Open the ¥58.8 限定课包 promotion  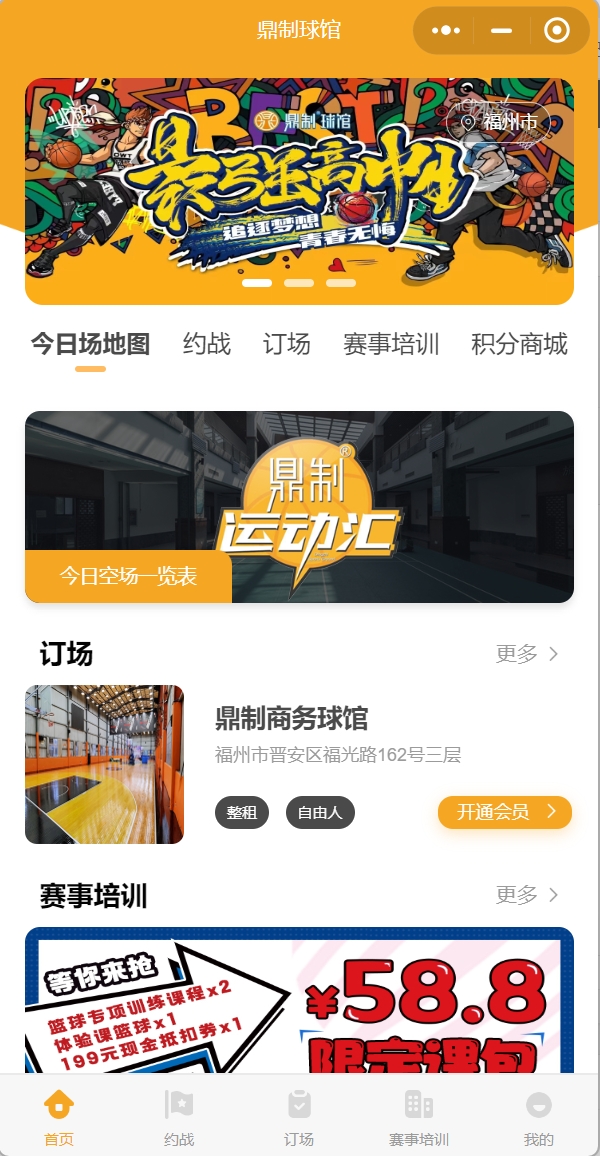(300, 1000)
